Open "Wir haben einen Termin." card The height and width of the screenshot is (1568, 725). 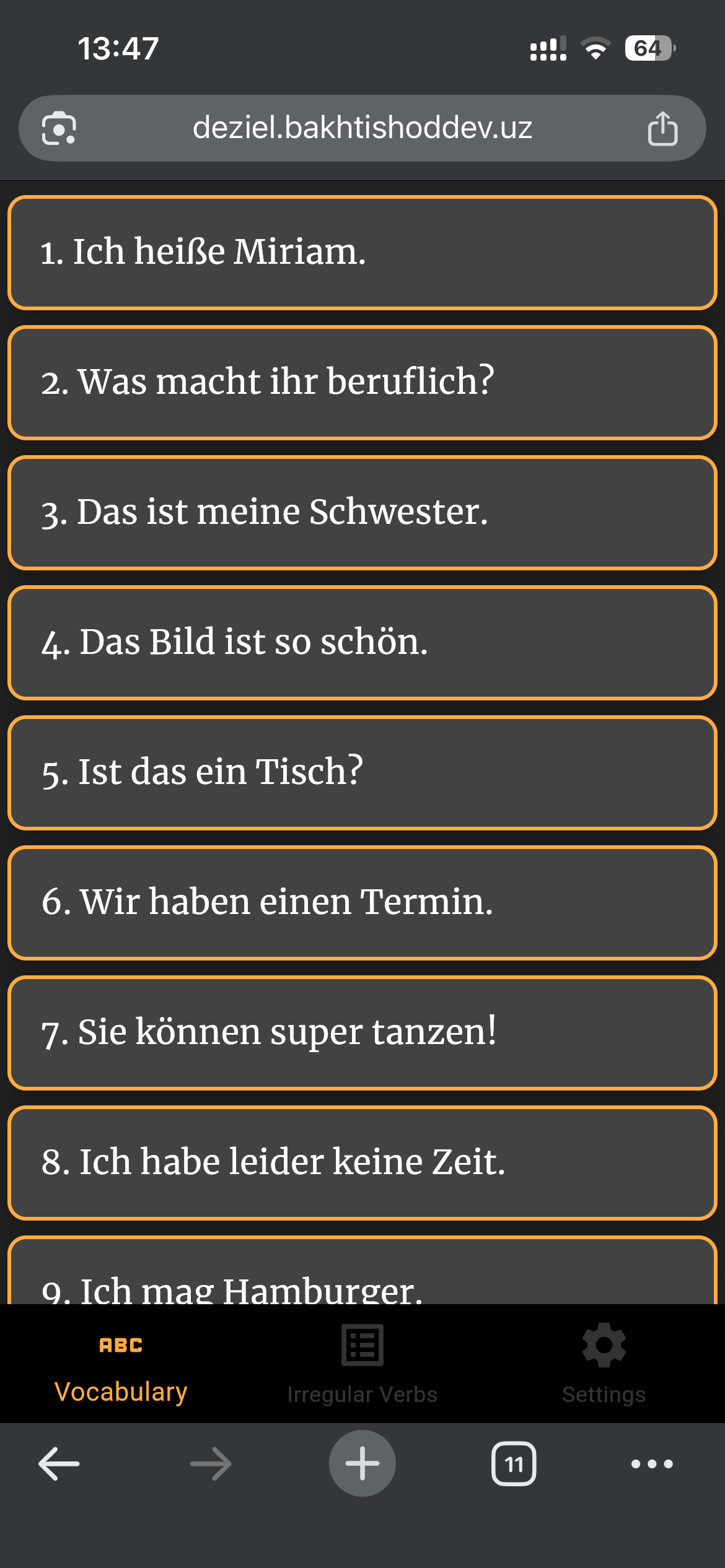pos(362,902)
